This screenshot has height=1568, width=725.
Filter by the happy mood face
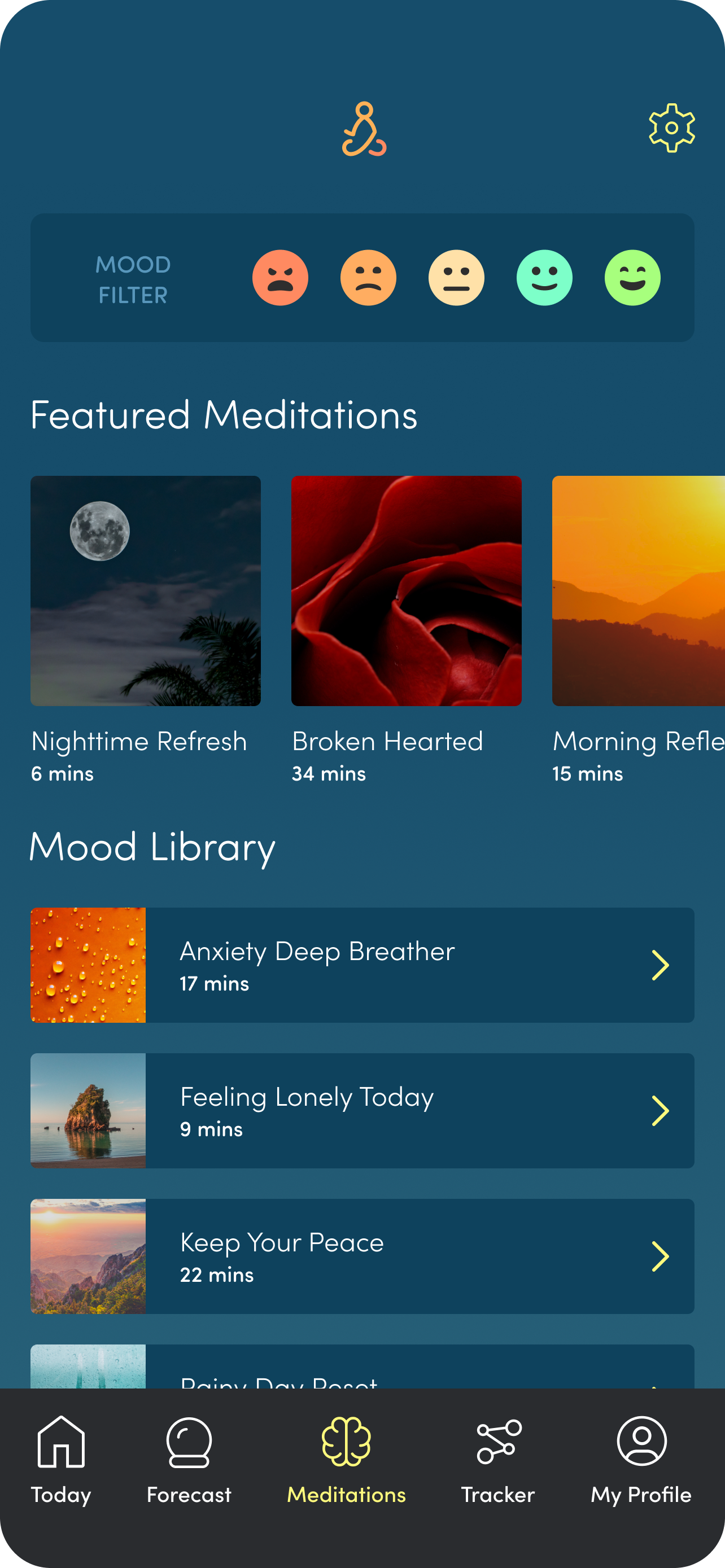tap(544, 278)
